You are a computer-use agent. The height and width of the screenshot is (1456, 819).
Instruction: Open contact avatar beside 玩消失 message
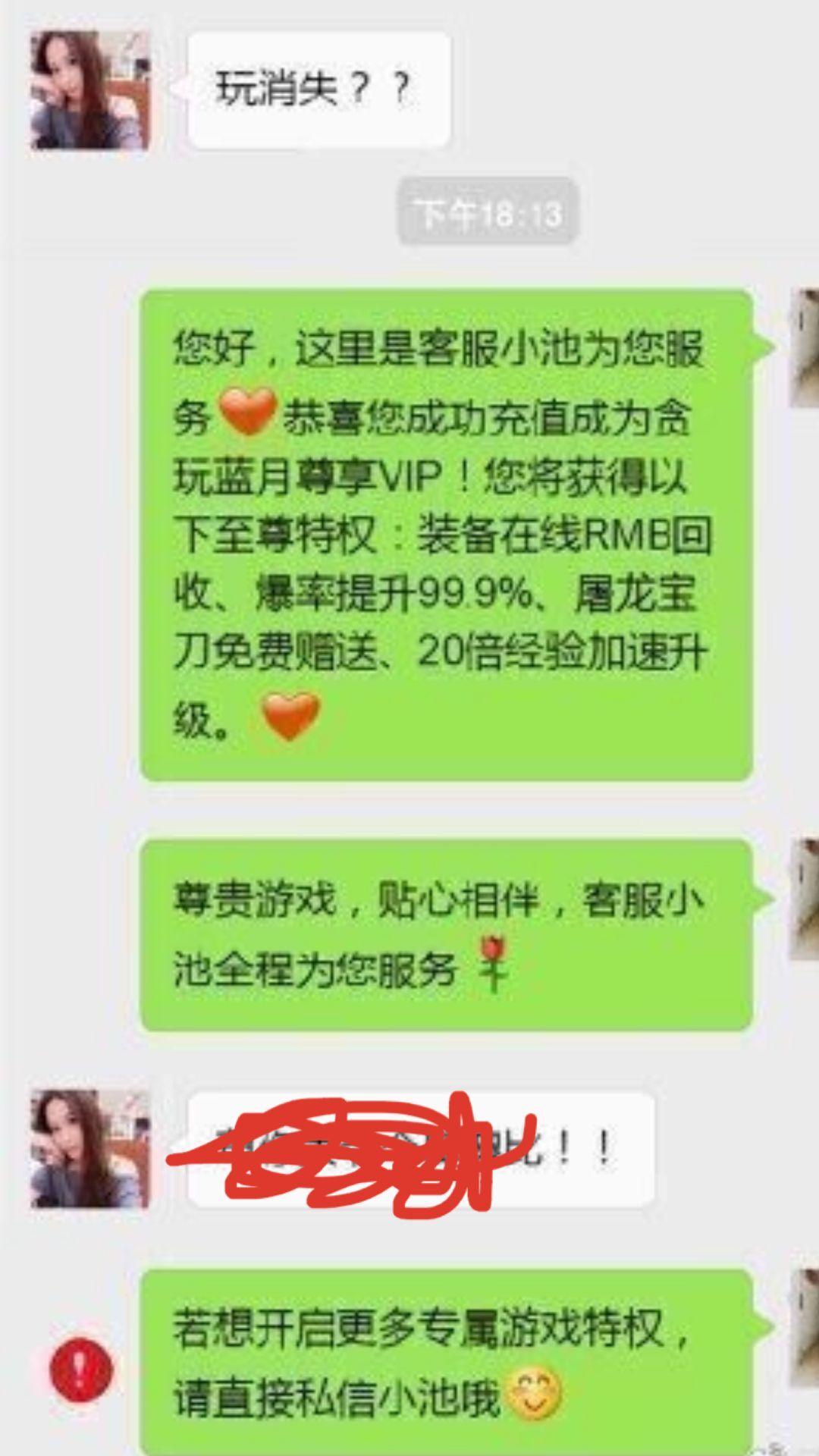(x=89, y=91)
